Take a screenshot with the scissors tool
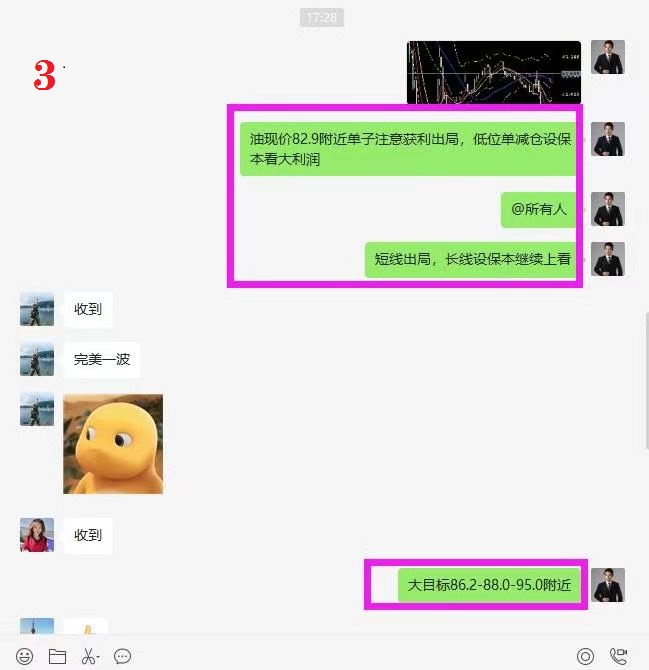This screenshot has height=670, width=649. point(89,657)
